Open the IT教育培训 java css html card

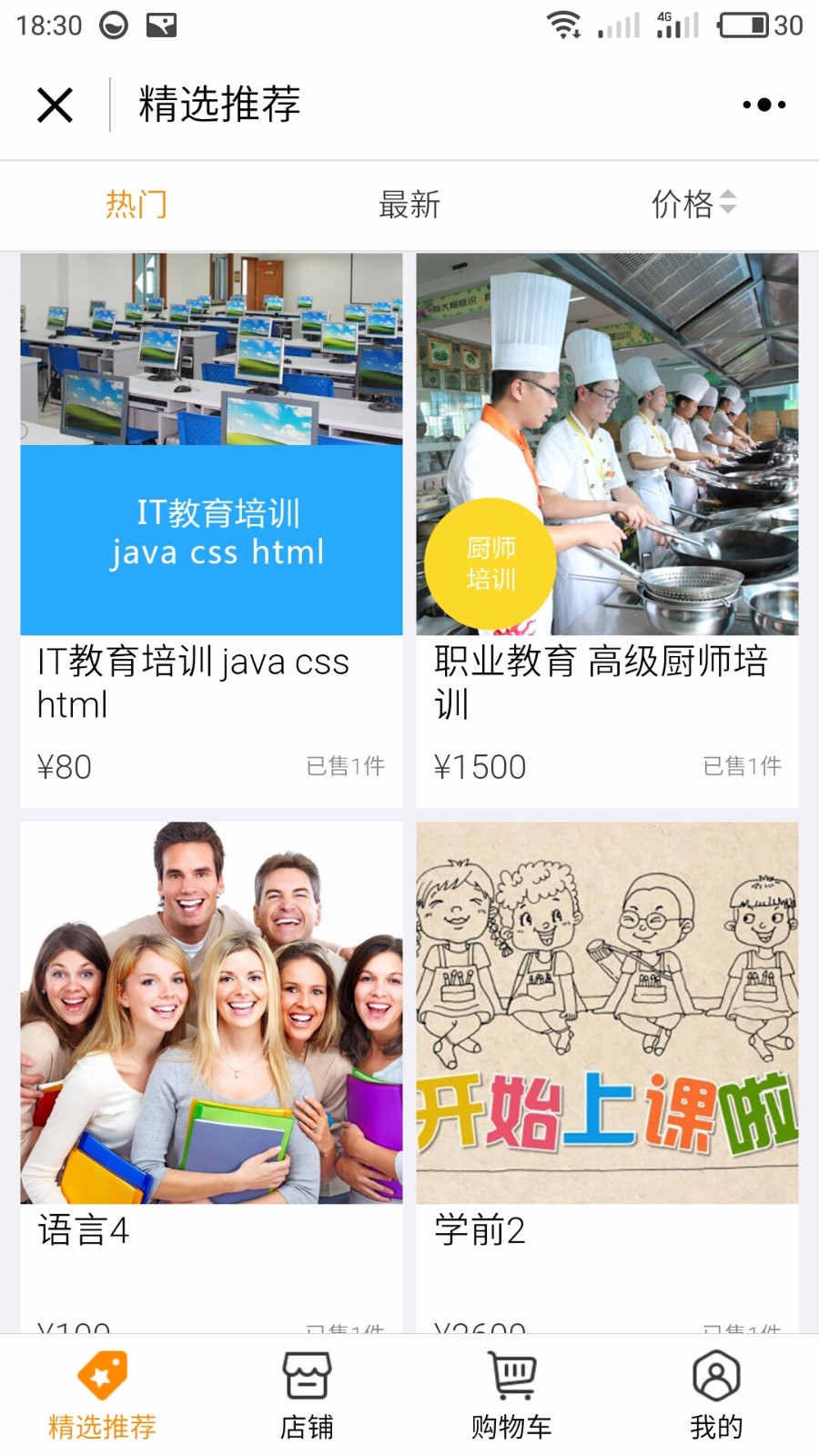pos(211,531)
